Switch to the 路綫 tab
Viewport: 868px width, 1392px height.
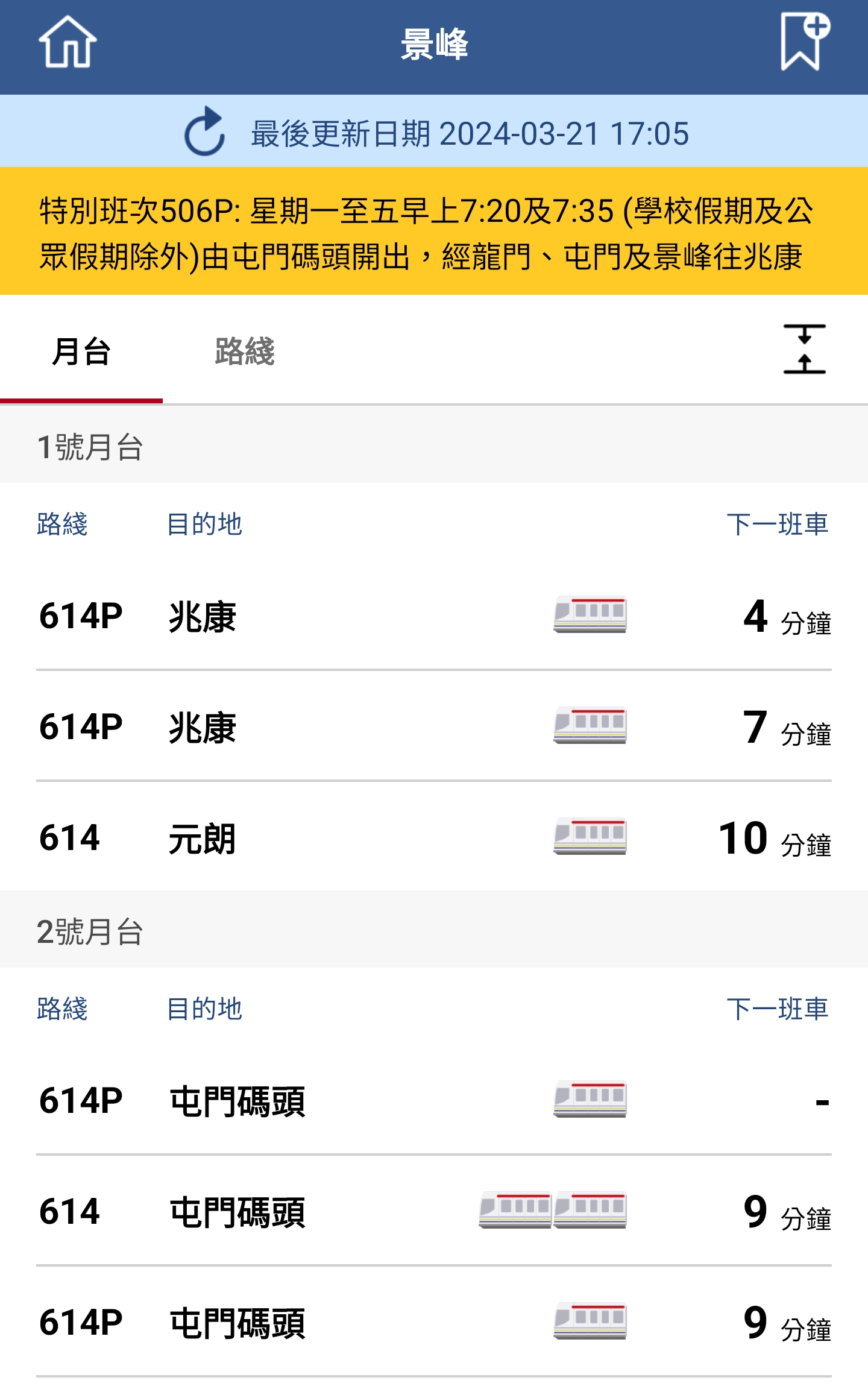click(245, 351)
